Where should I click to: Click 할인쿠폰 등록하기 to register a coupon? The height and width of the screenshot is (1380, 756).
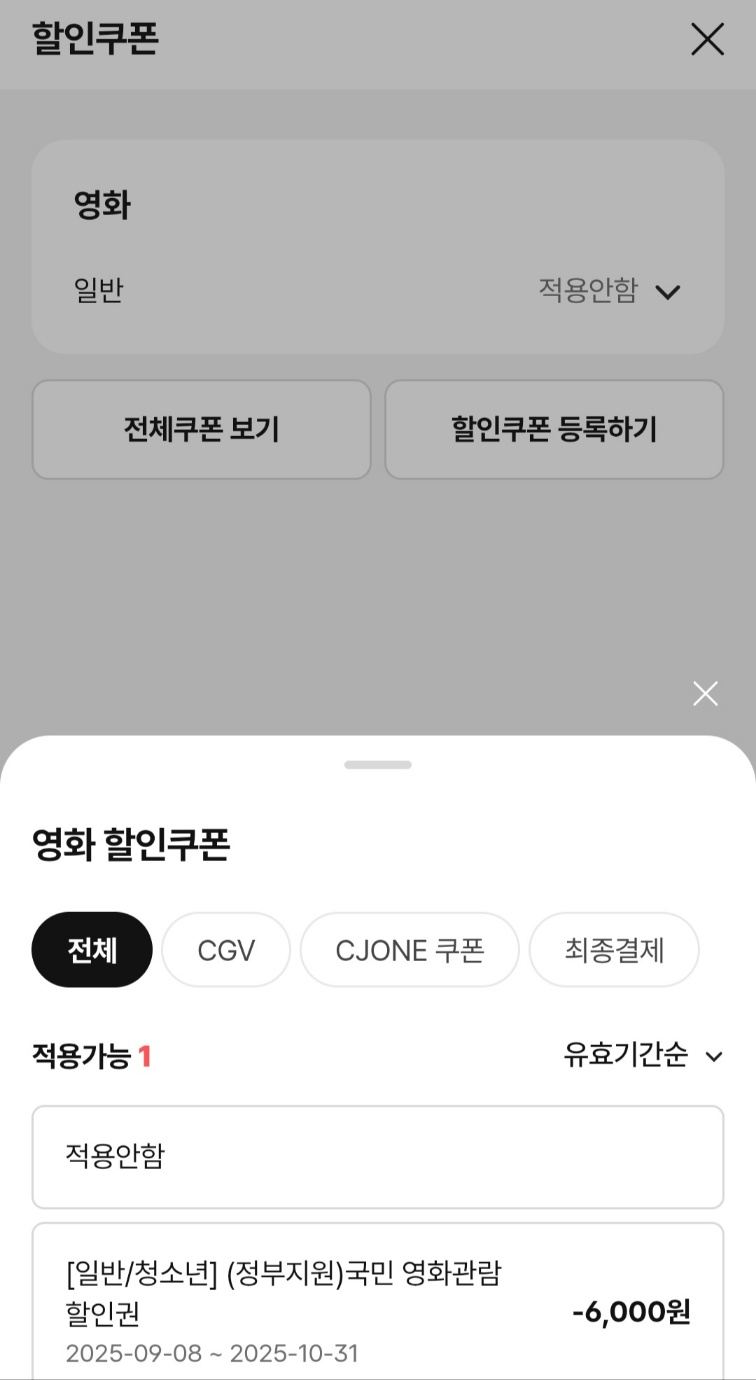[554, 430]
